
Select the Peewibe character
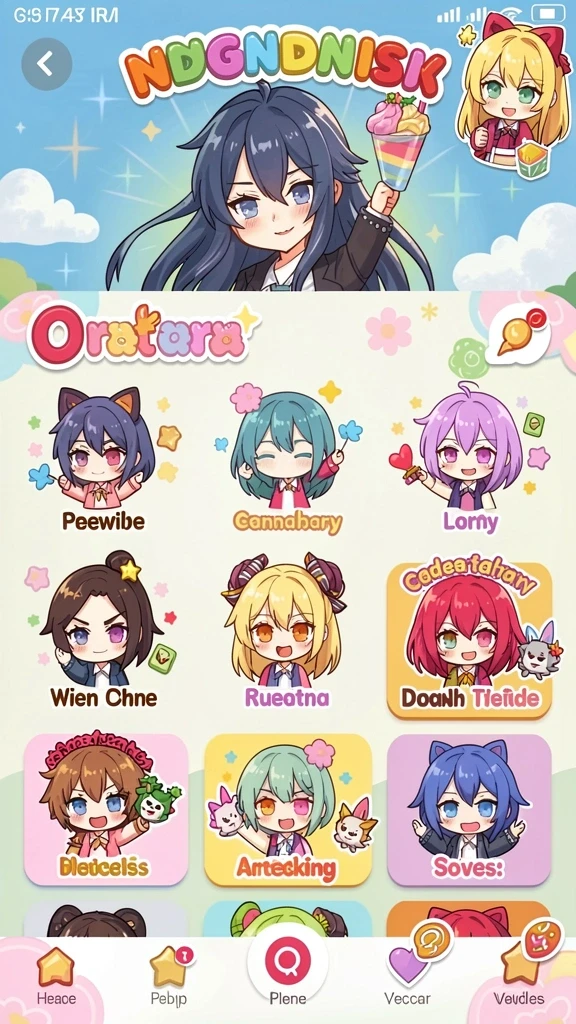pyautogui.click(x=103, y=461)
